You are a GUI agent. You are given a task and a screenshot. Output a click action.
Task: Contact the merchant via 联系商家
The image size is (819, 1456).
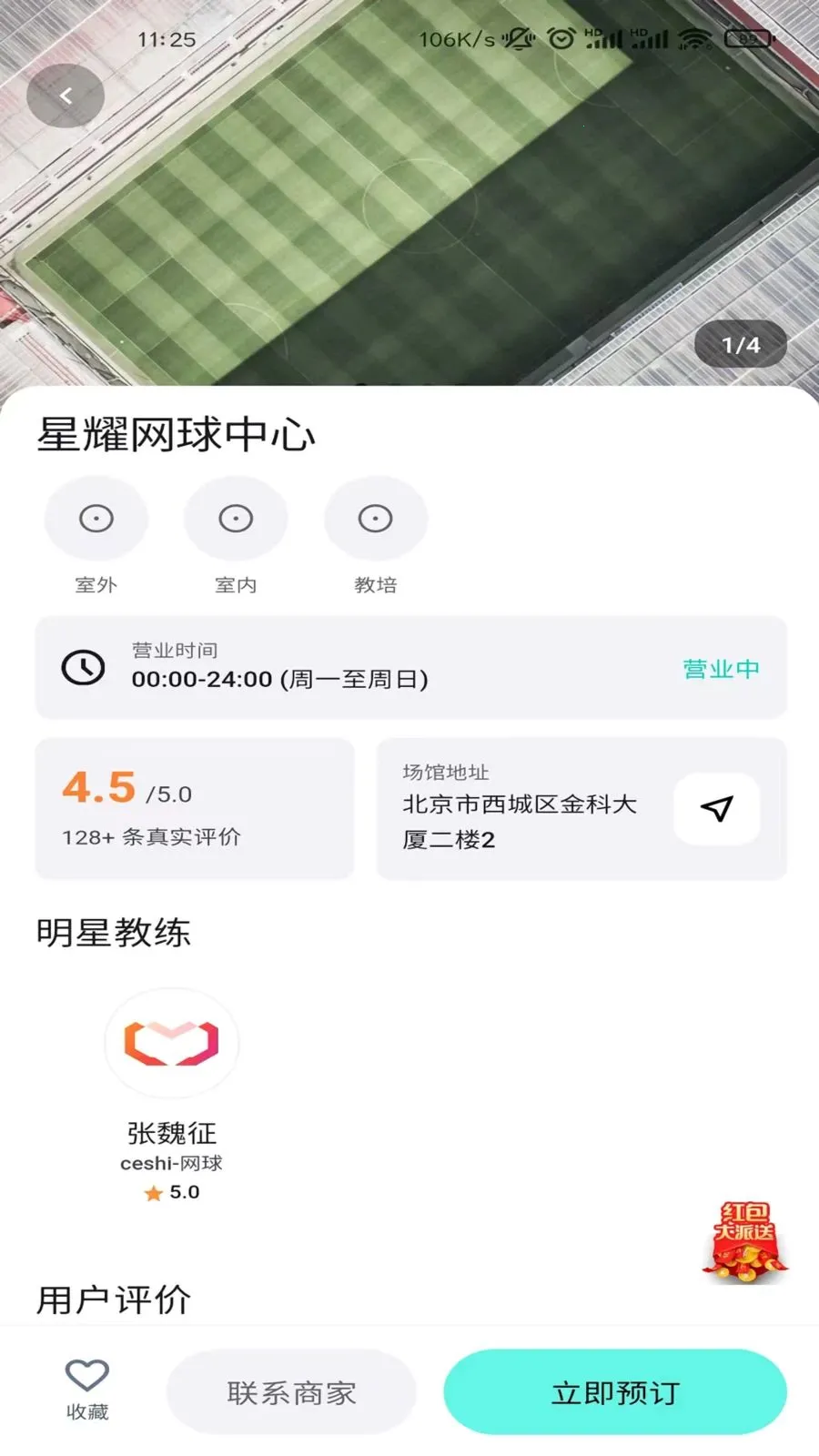(291, 1390)
